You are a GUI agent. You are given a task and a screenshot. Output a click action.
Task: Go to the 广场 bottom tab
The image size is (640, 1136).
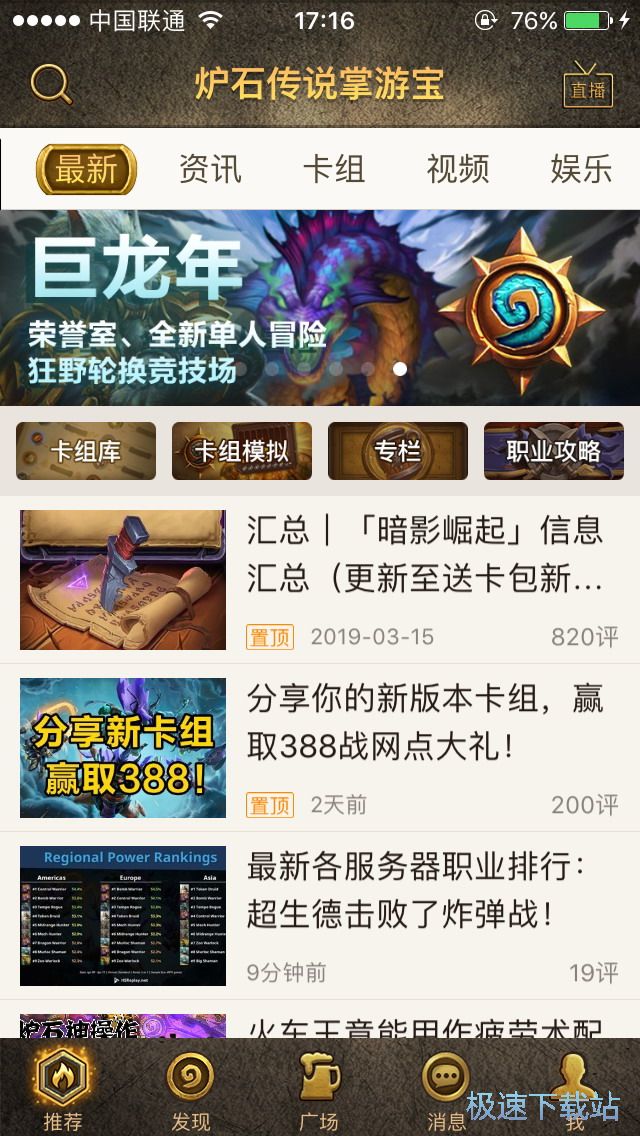(319, 1090)
